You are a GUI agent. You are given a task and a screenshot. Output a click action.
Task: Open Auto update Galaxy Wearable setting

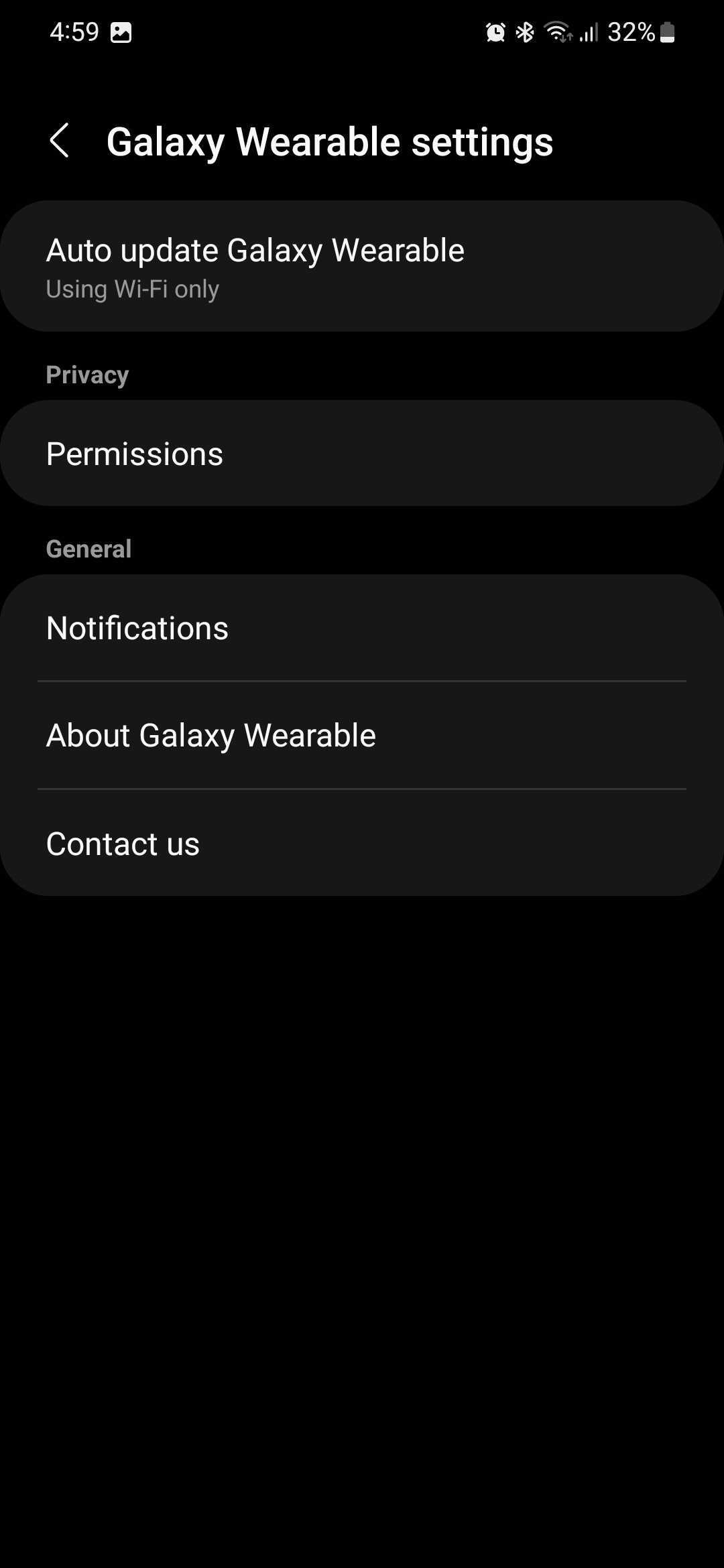(362, 266)
